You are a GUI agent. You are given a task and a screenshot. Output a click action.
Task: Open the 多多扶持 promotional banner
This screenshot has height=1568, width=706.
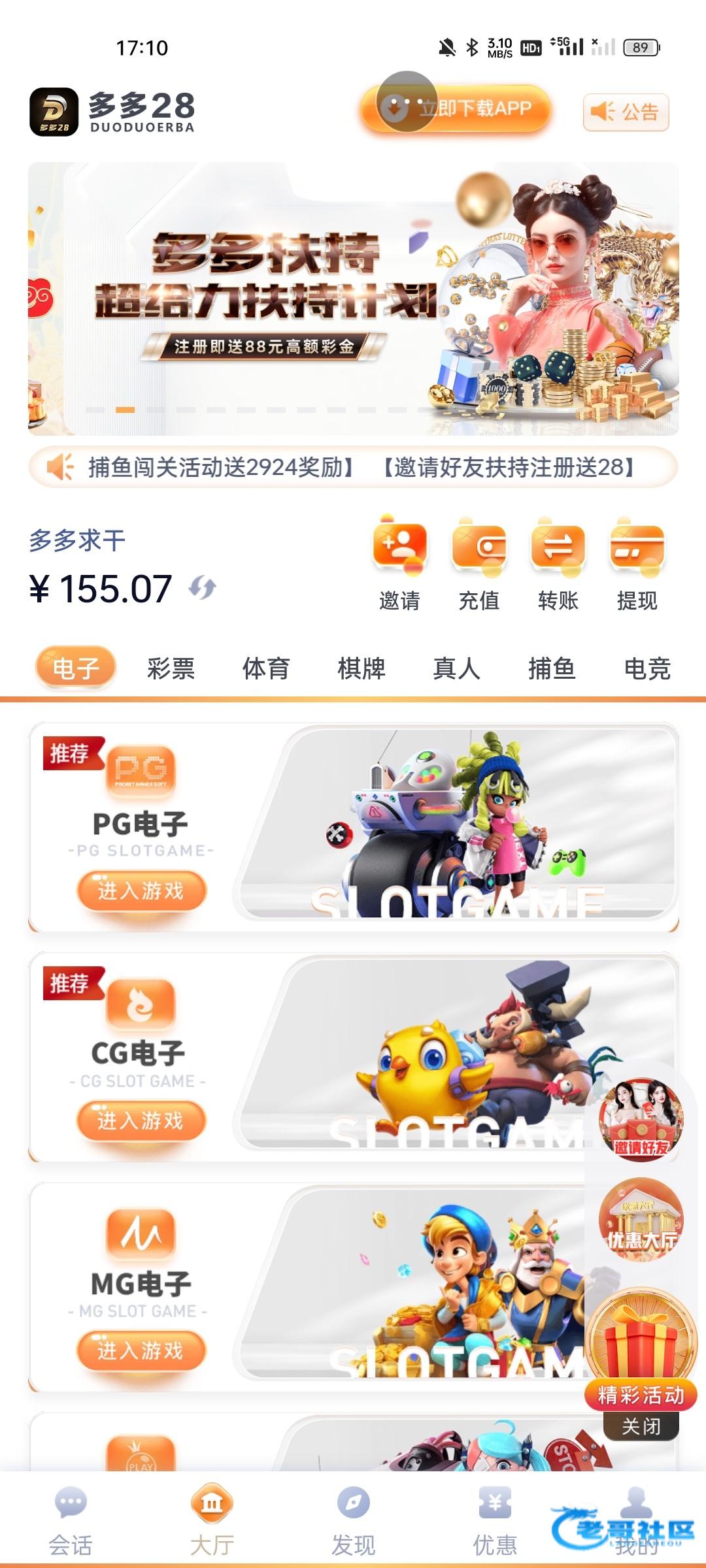[x=353, y=299]
